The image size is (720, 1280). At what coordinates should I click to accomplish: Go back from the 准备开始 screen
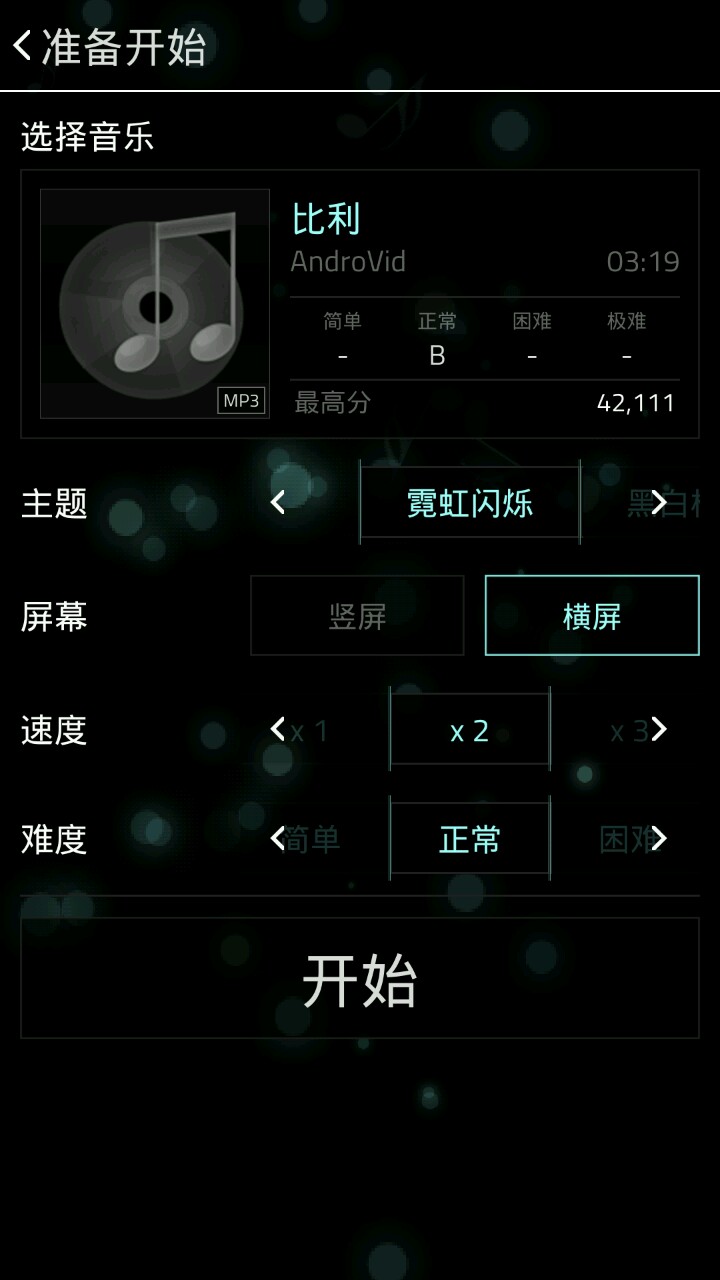(x=24, y=46)
